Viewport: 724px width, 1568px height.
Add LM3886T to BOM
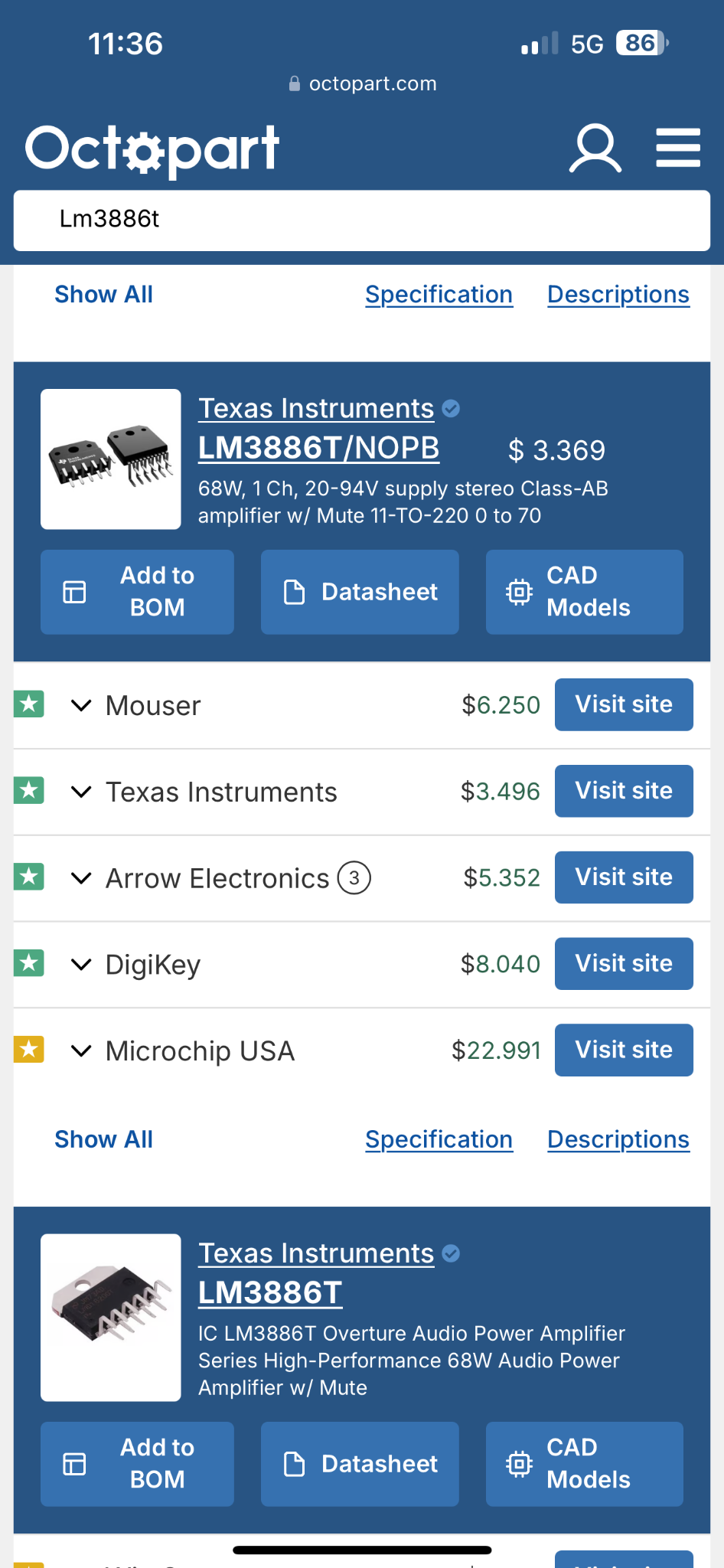tap(137, 1464)
